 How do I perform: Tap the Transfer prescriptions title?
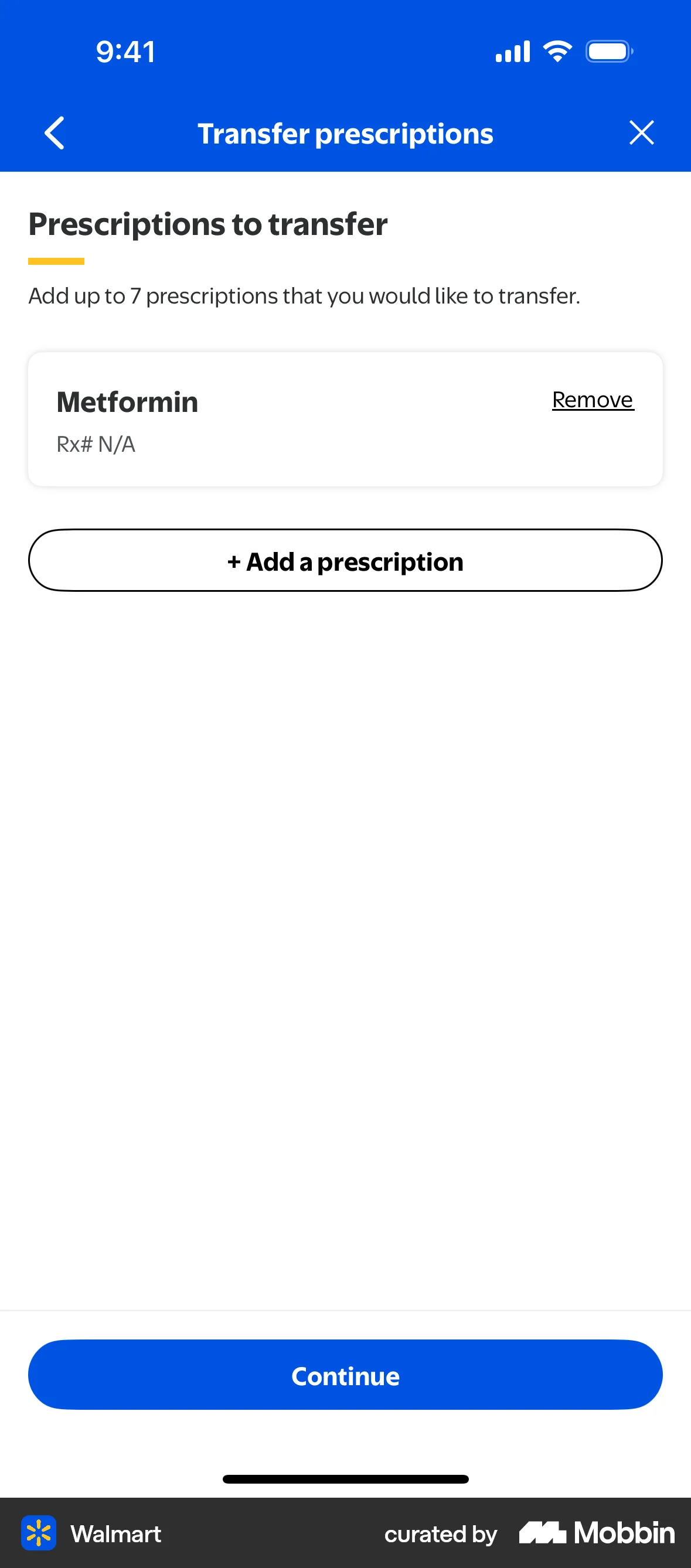[345, 134]
